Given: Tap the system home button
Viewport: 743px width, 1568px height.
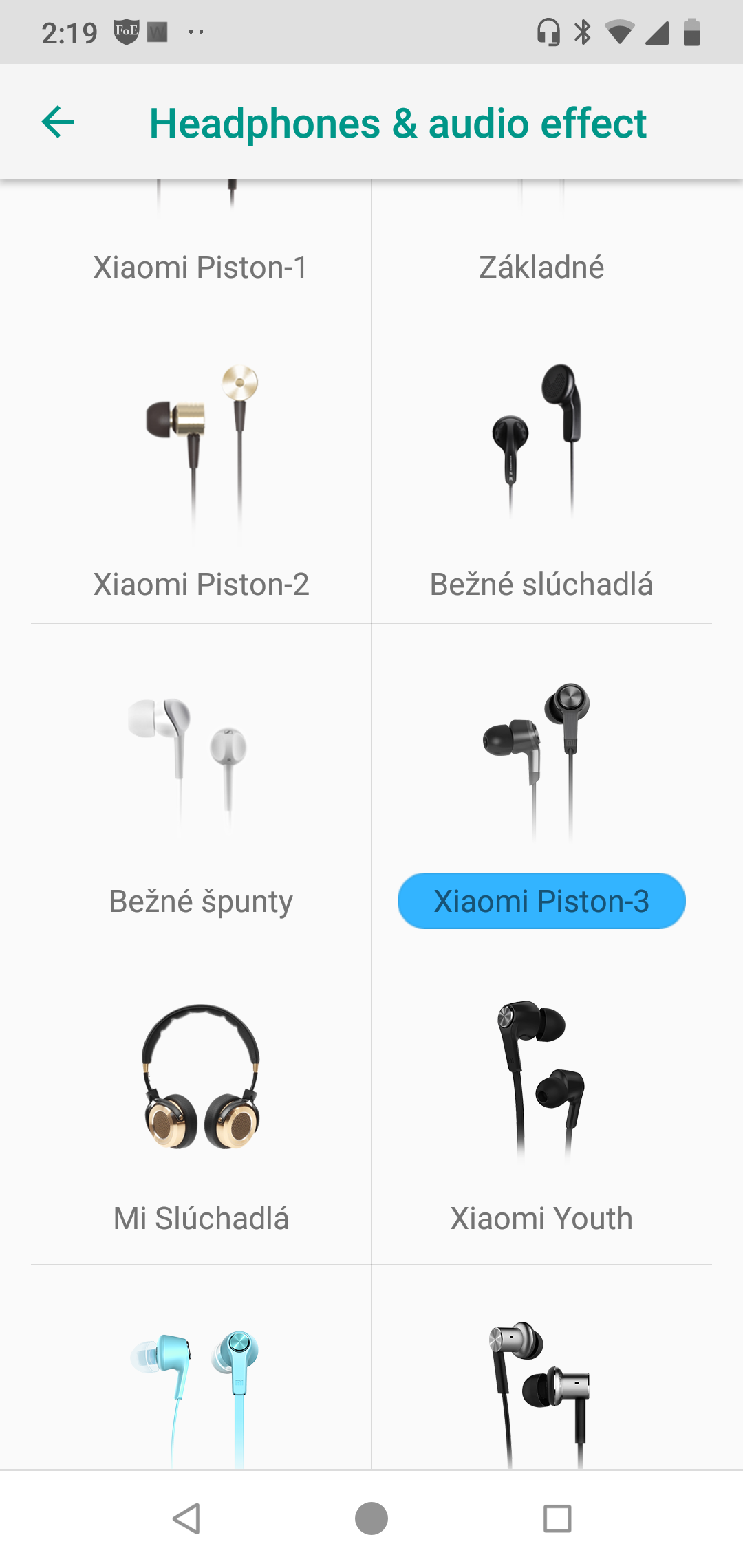Looking at the screenshot, I should pos(371,1518).
